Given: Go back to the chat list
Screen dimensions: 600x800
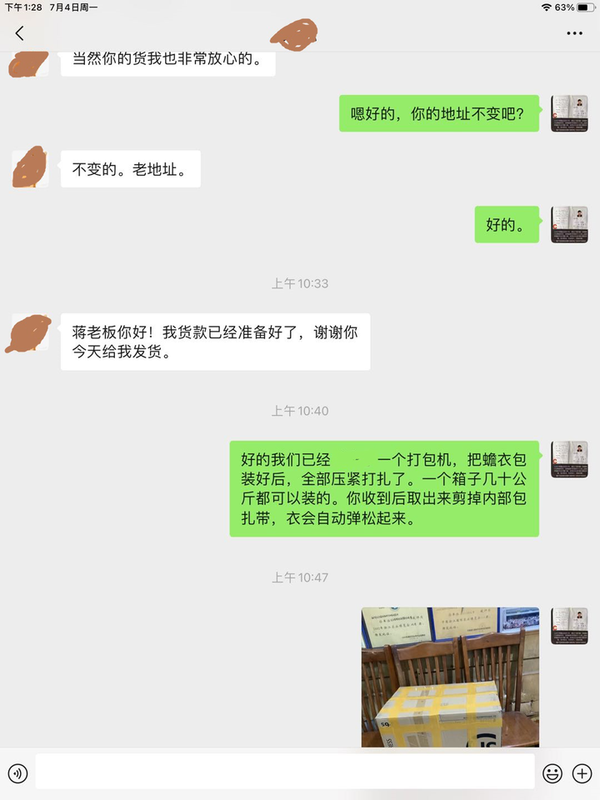Looking at the screenshot, I should click(x=19, y=33).
